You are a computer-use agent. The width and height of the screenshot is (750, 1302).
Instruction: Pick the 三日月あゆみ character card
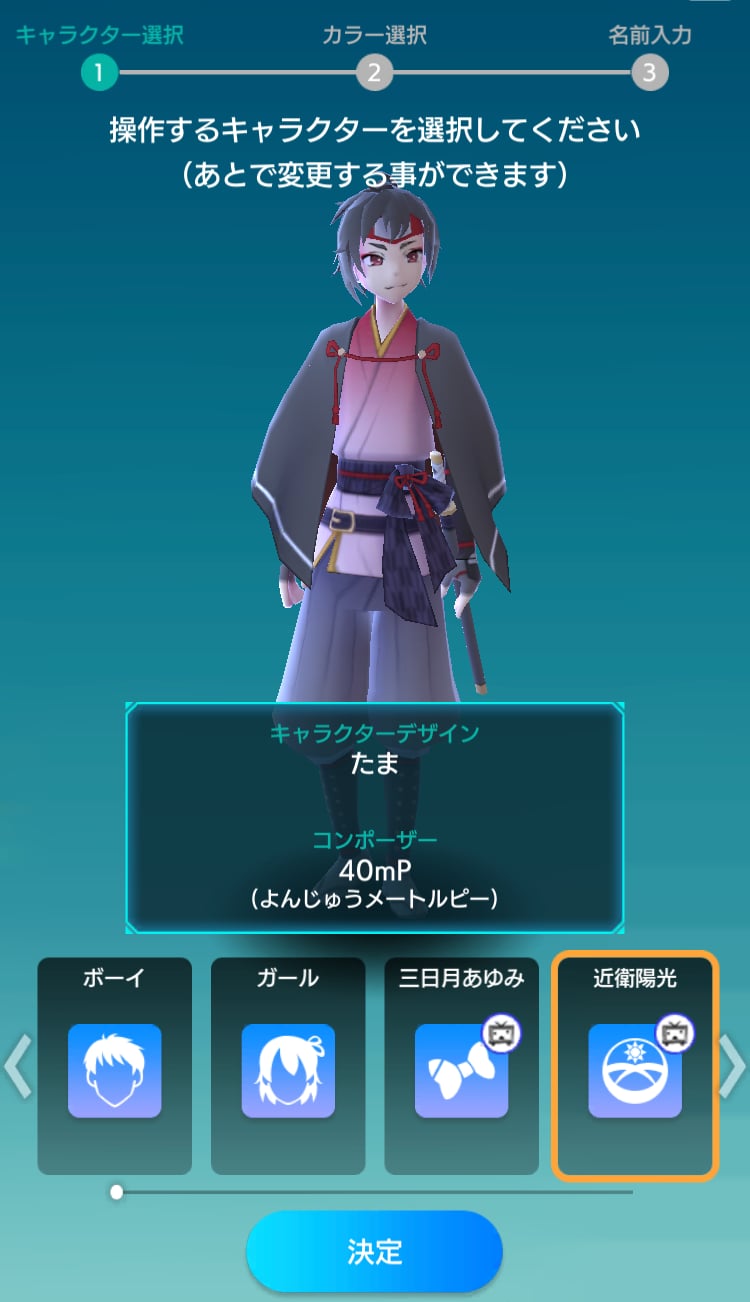click(x=461, y=1066)
